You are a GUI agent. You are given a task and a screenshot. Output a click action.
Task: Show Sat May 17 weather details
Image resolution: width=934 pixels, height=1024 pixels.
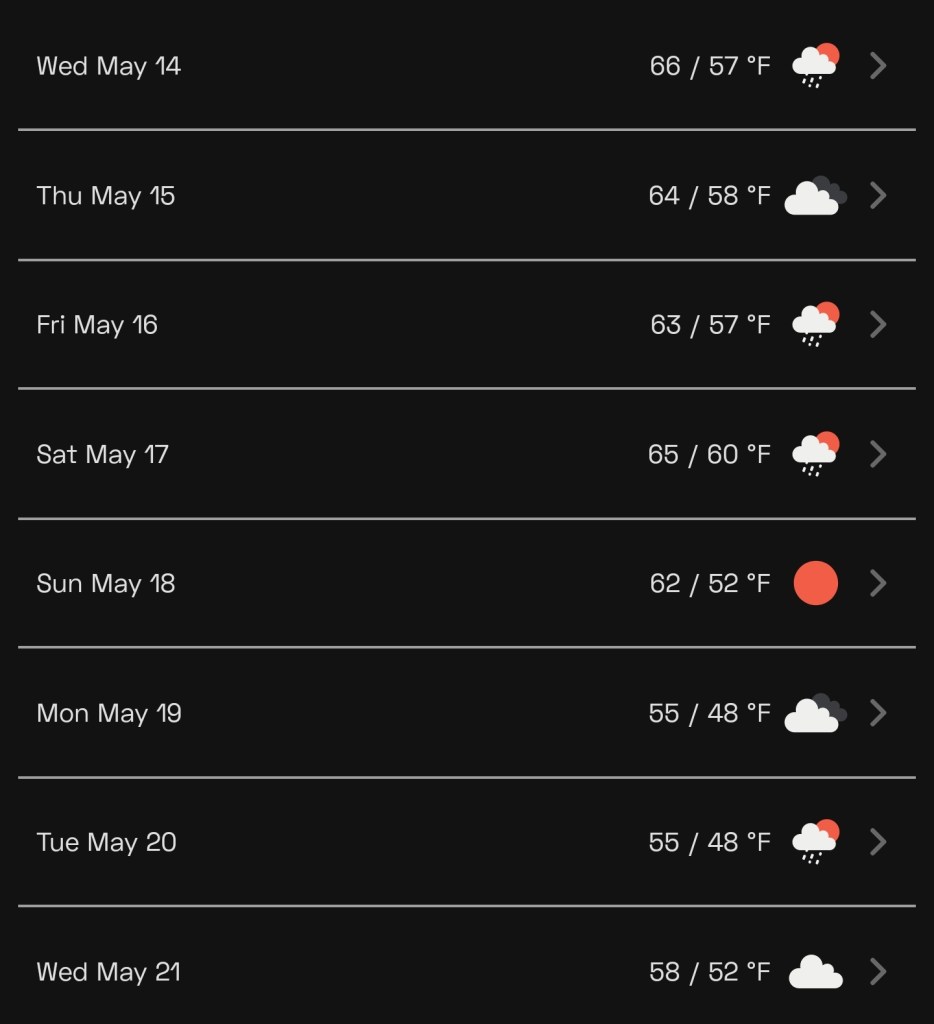tap(466, 454)
